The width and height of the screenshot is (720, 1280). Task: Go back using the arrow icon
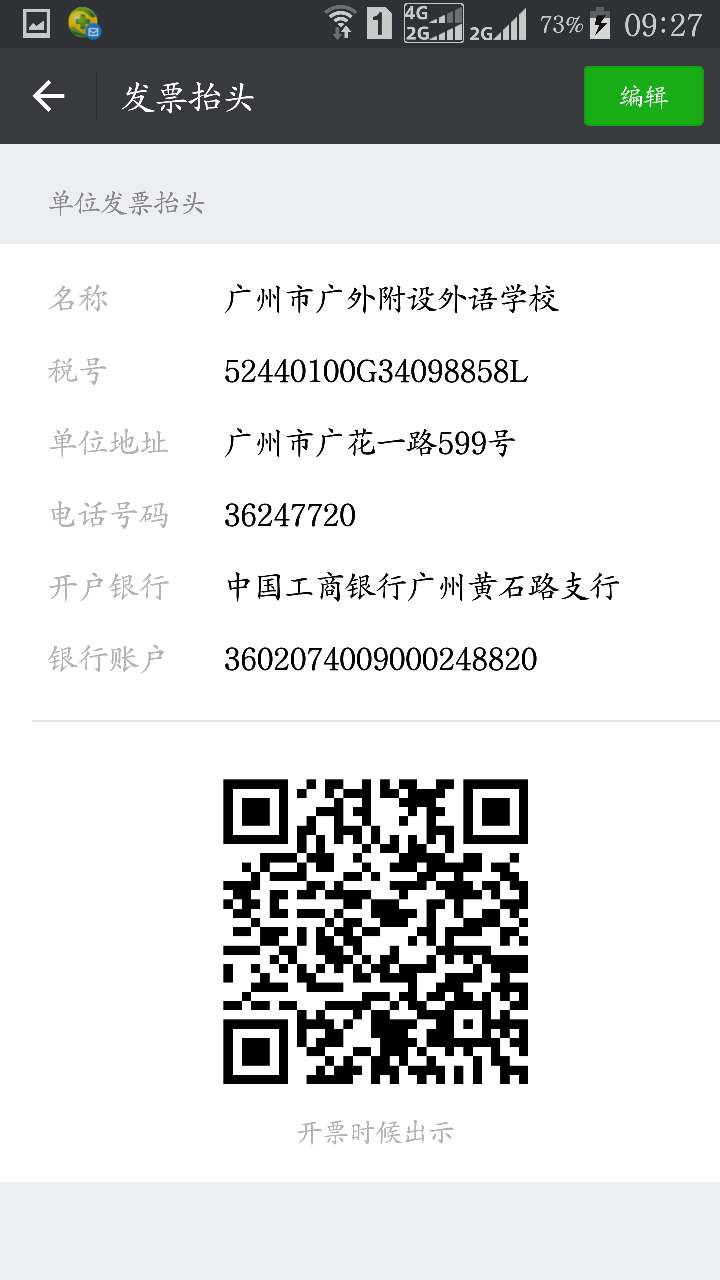[x=48, y=96]
